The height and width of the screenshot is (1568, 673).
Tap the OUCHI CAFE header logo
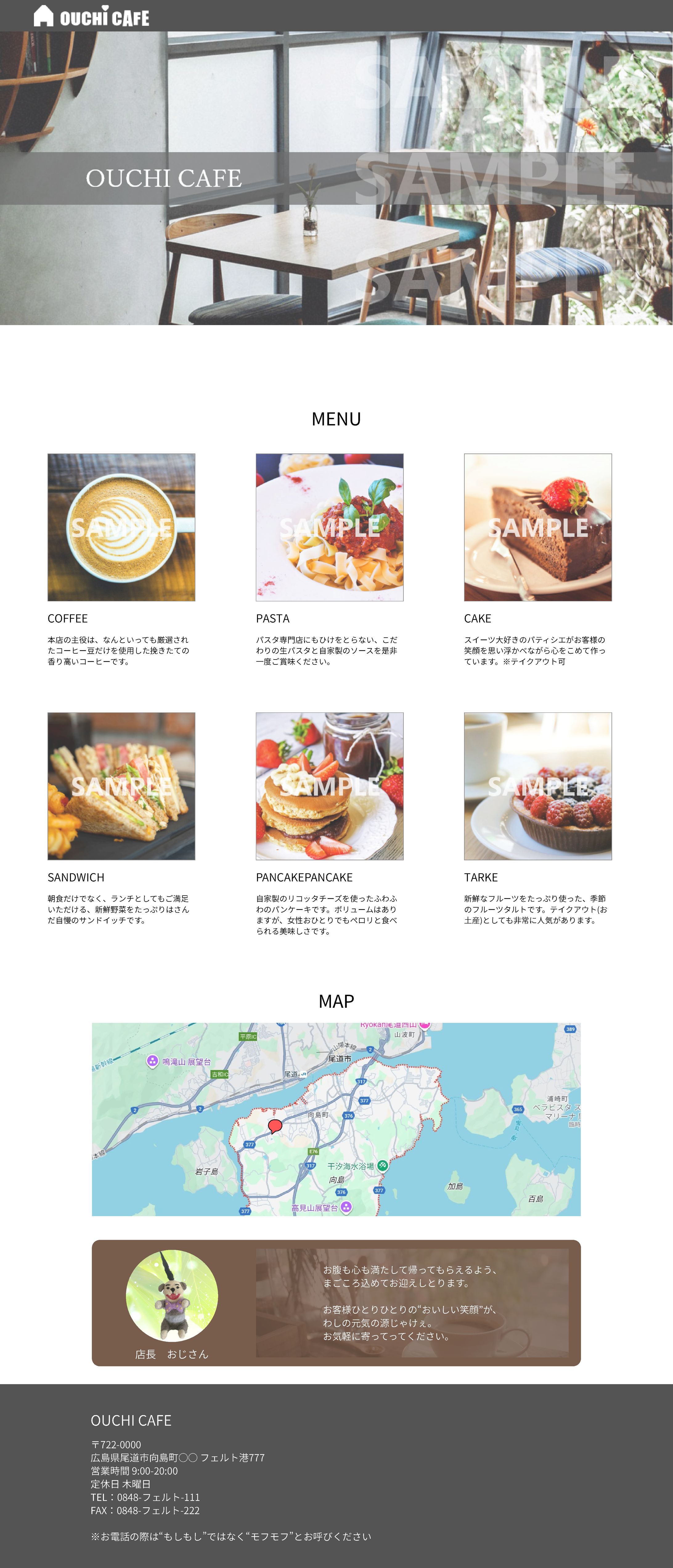pos(91,16)
